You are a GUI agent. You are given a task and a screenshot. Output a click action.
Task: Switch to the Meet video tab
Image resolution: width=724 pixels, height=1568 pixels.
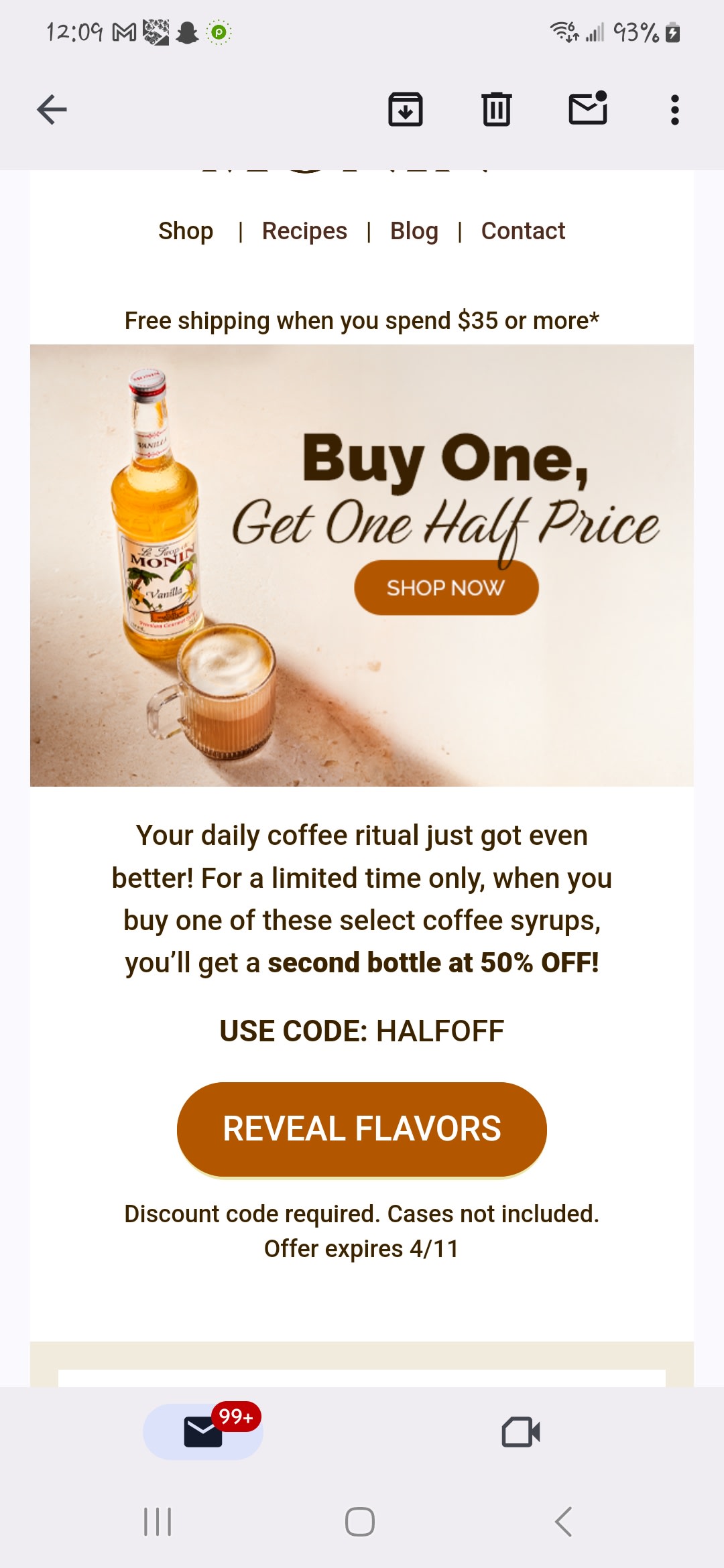521,1432
